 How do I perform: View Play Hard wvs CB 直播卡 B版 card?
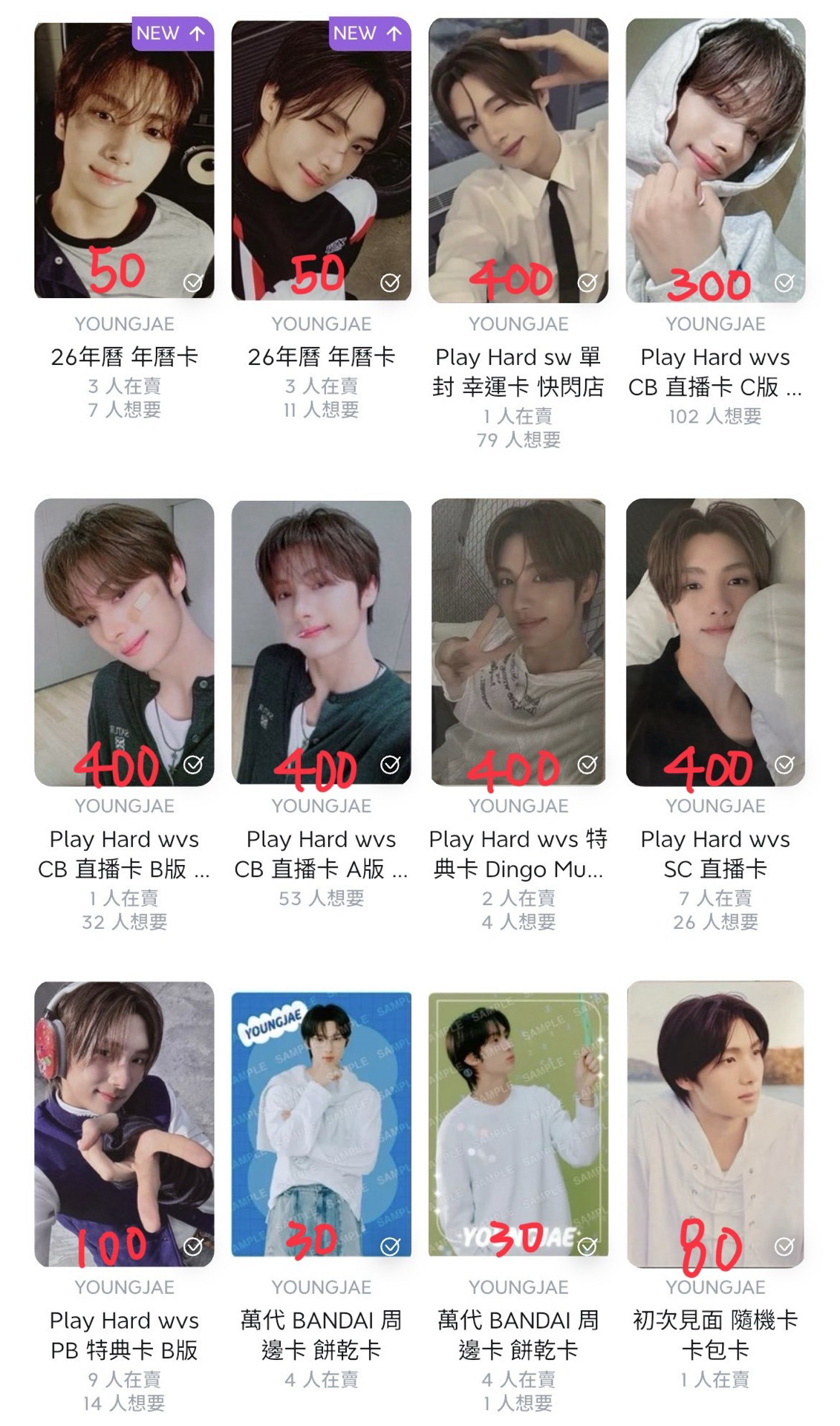(124, 642)
